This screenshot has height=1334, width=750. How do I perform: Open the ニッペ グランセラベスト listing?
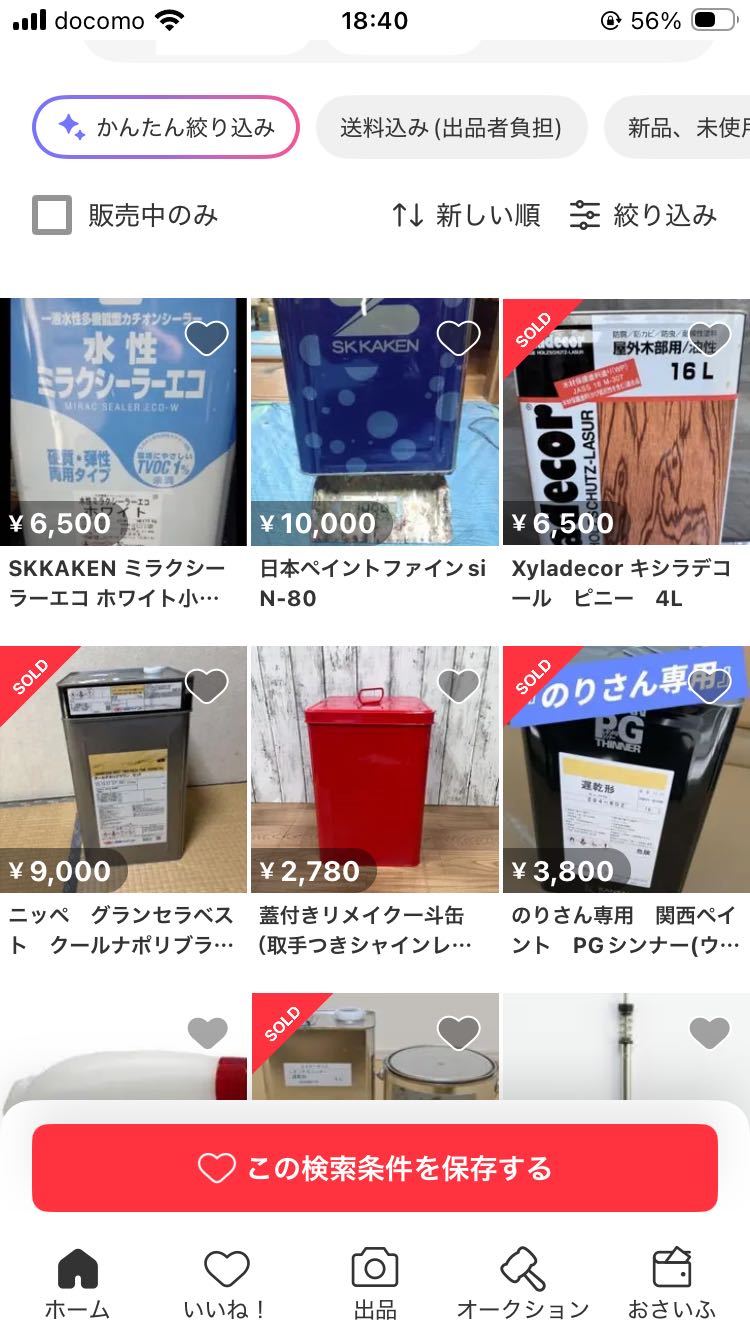pyautogui.click(x=123, y=768)
